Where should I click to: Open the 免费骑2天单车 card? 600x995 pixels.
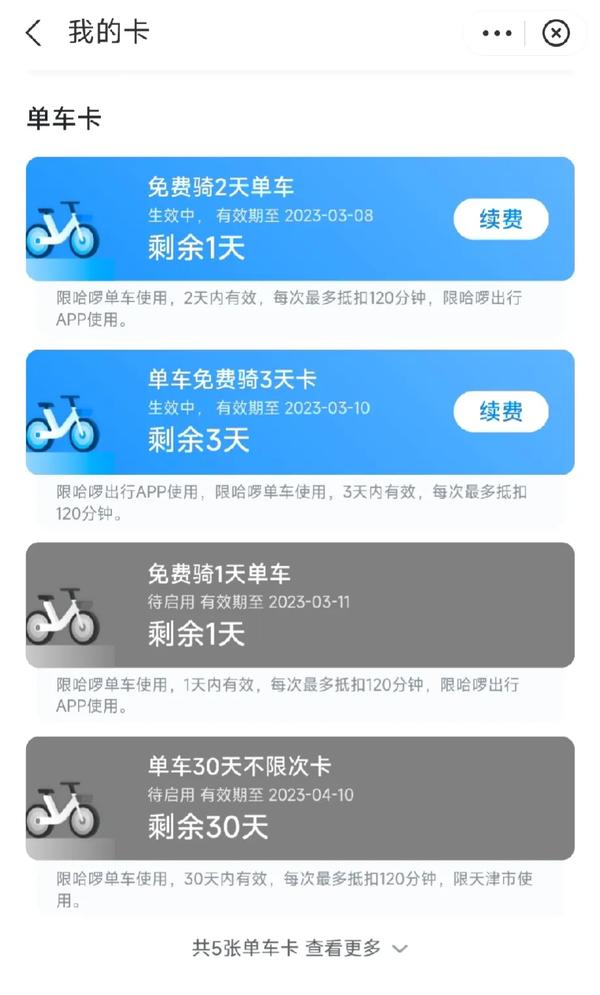[x=300, y=219]
